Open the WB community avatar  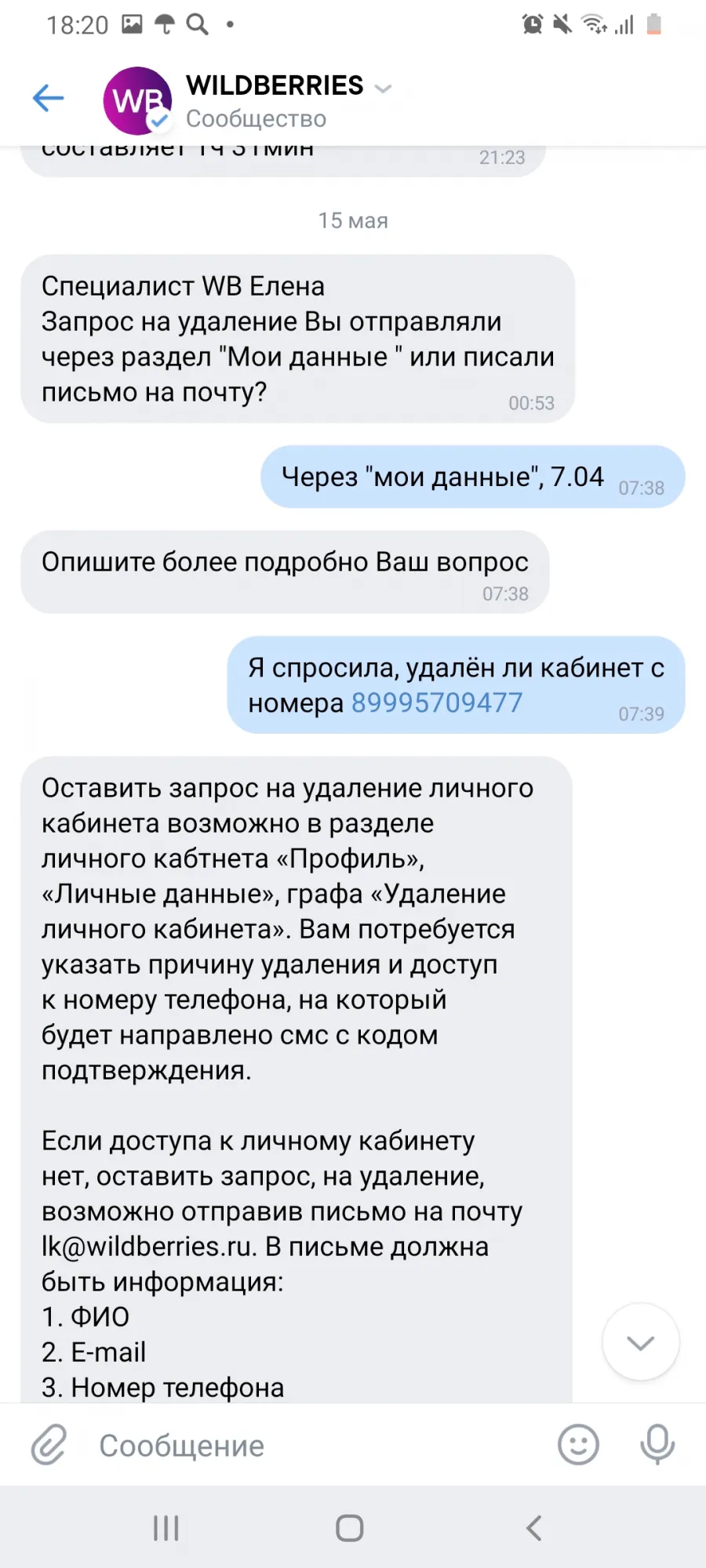pyautogui.click(x=137, y=100)
